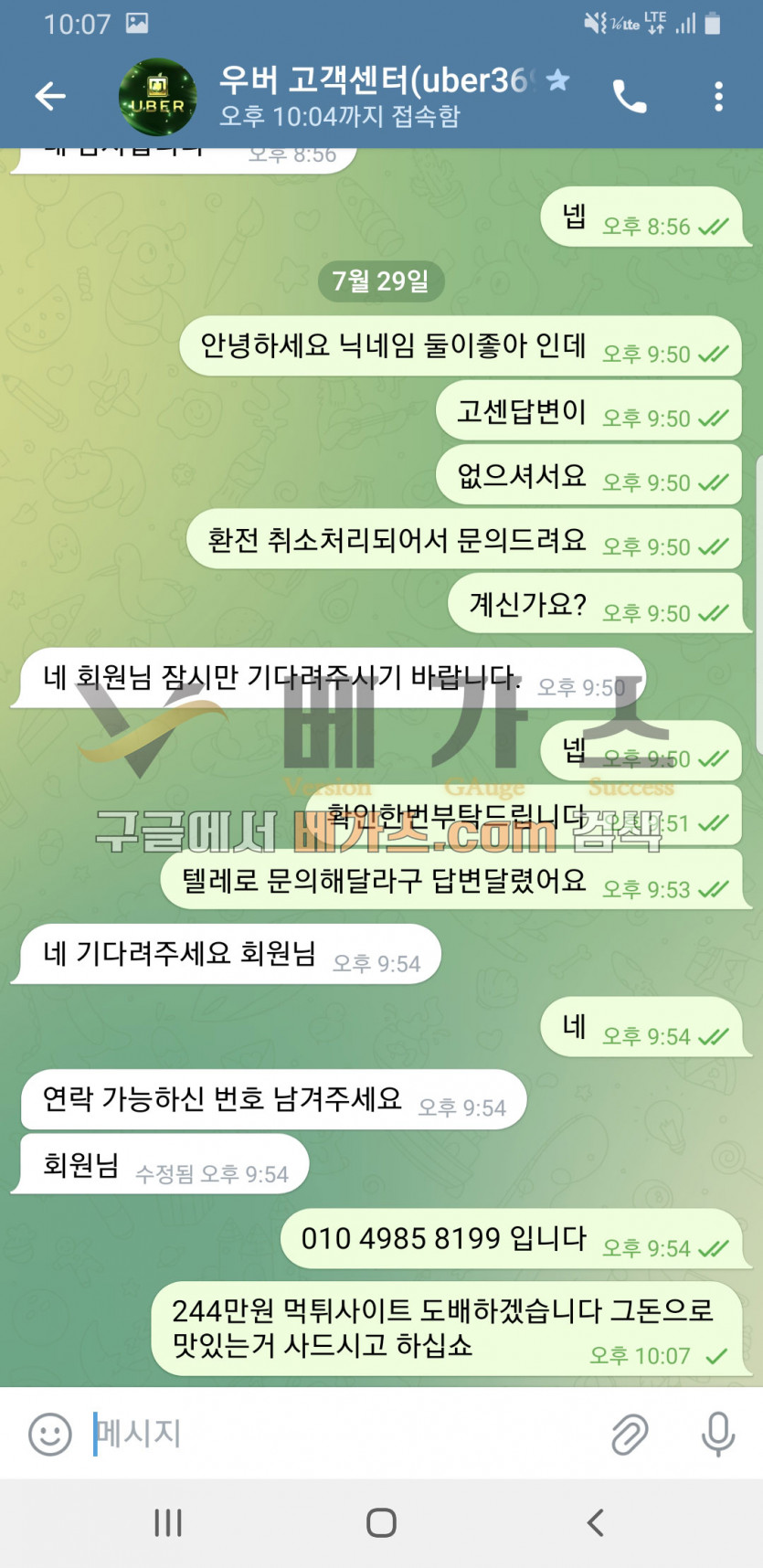Focus the 메시지 input field

pos(347,1434)
